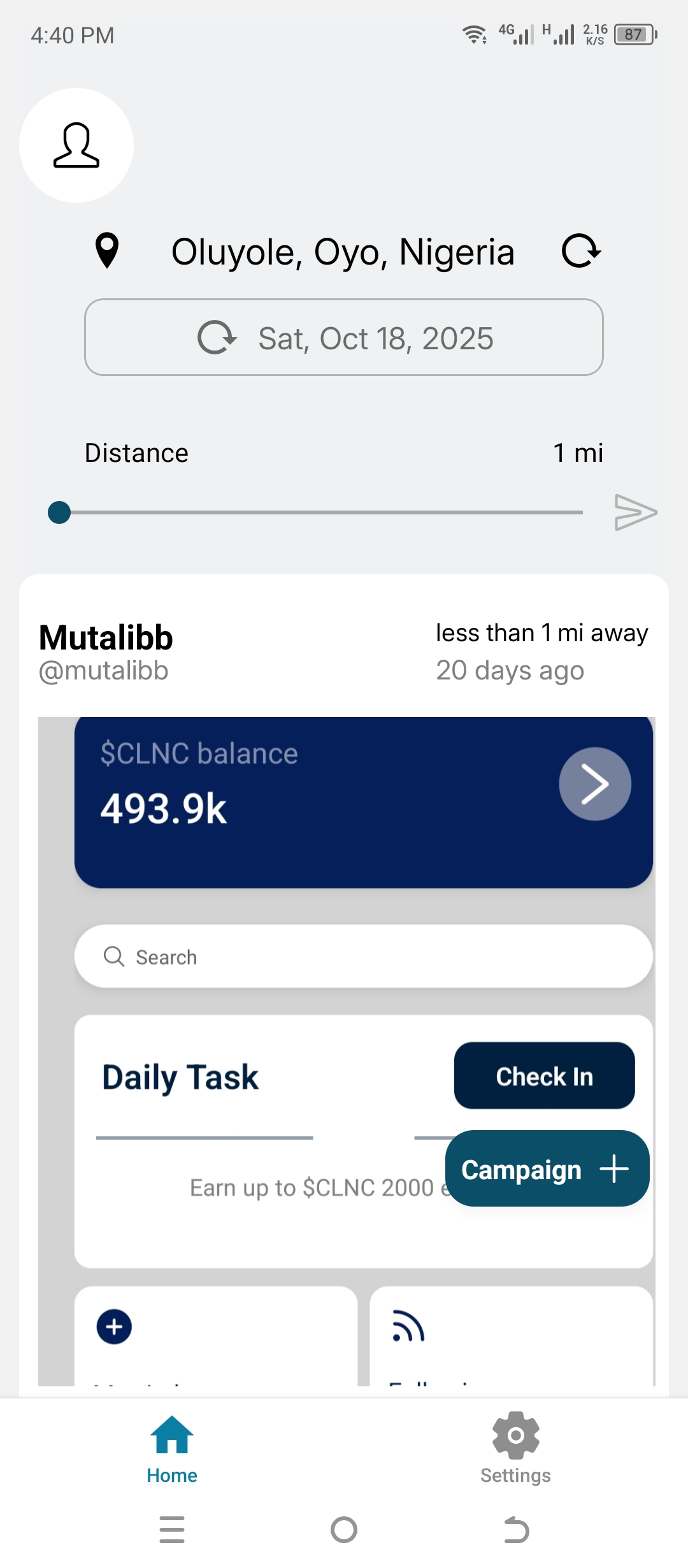Image resolution: width=688 pixels, height=1568 pixels.
Task: Create a new Campaign
Action: (547, 1169)
